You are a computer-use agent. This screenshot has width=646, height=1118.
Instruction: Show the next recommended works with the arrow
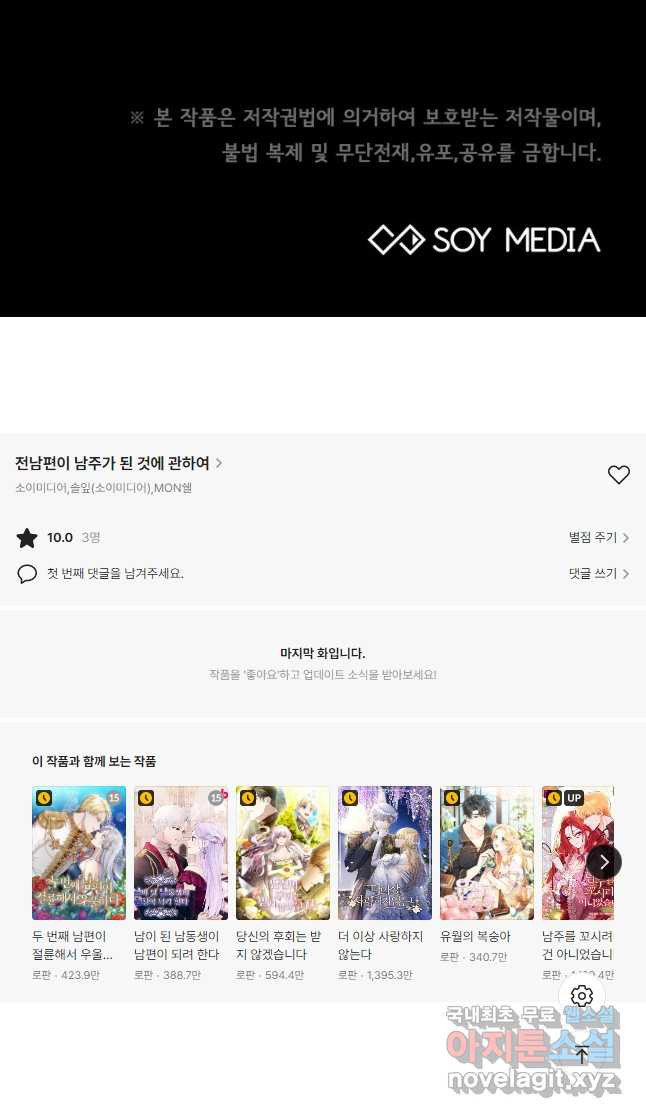(x=604, y=862)
